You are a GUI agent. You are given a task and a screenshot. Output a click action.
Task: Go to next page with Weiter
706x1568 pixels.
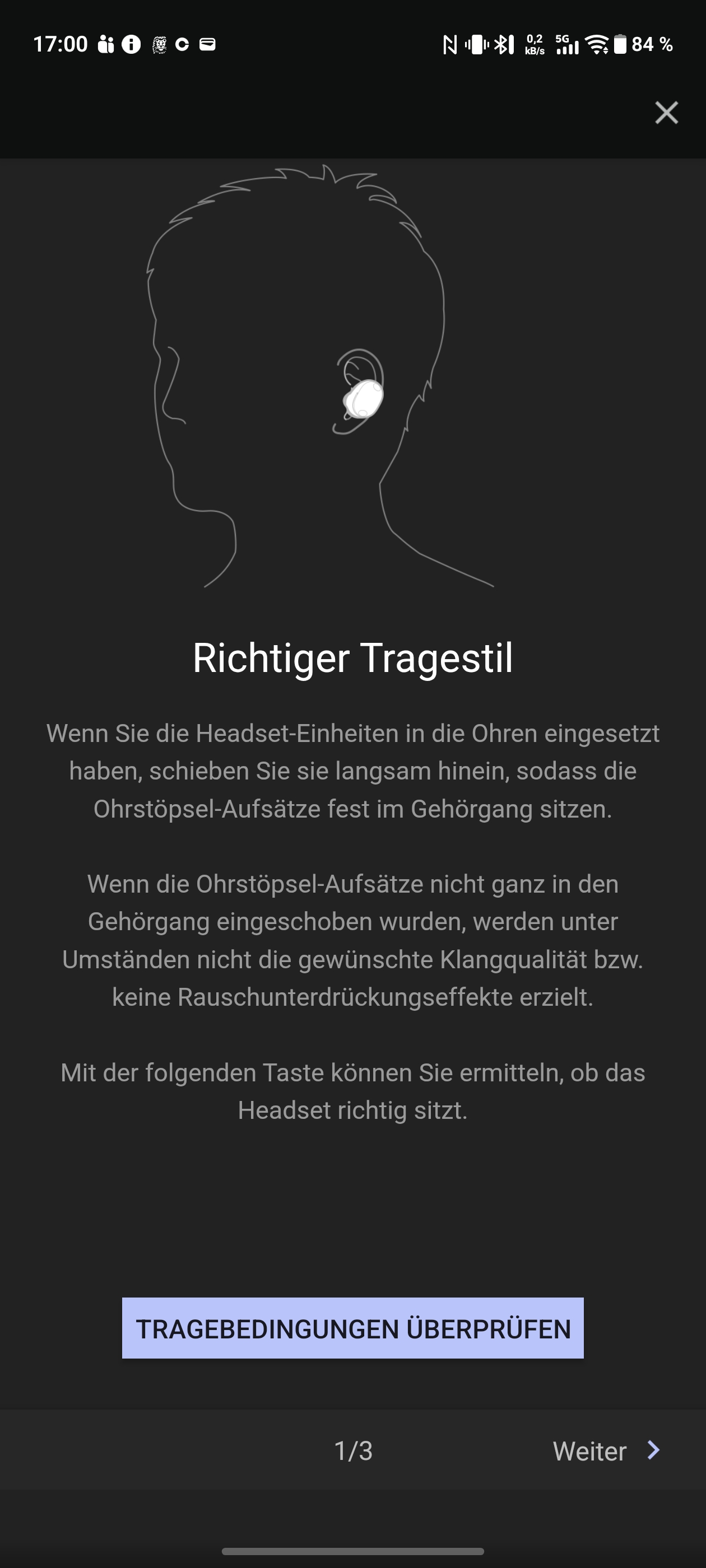tap(606, 1451)
